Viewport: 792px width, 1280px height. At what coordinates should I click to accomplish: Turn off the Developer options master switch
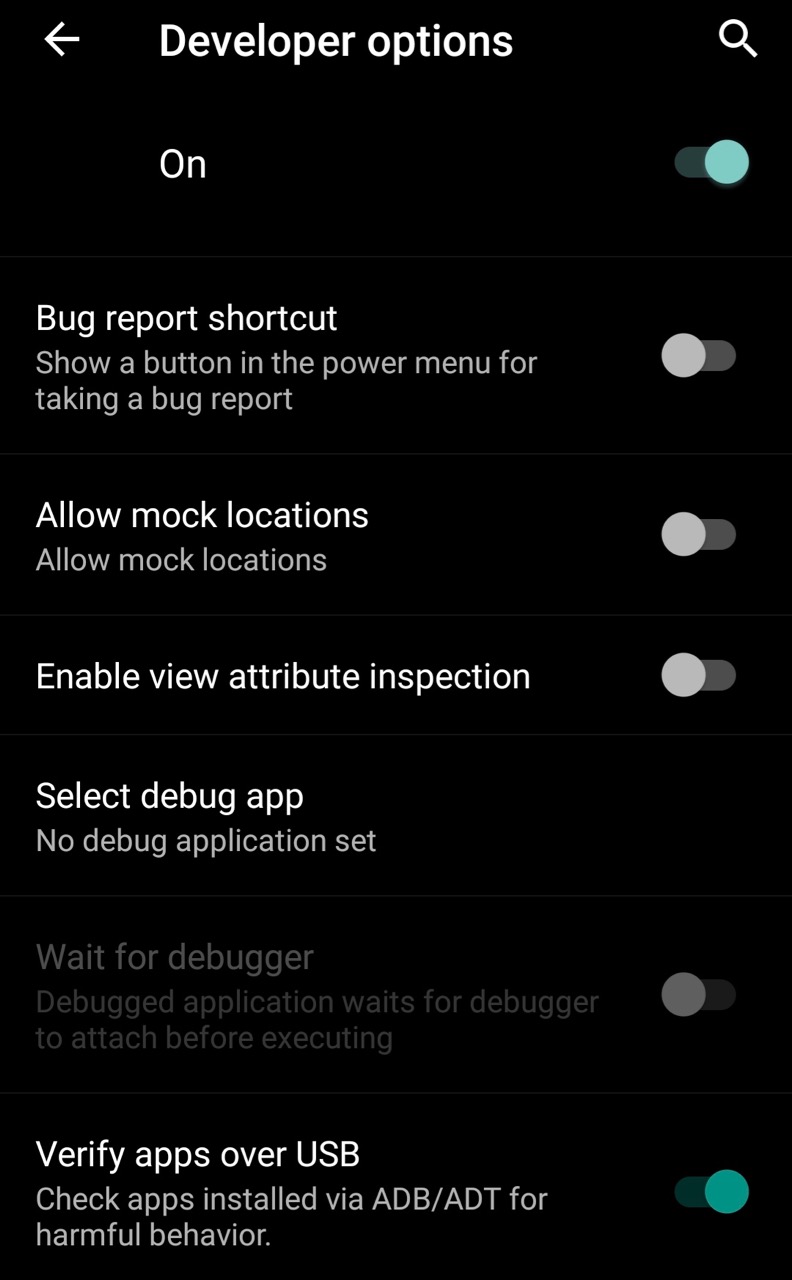[711, 162]
